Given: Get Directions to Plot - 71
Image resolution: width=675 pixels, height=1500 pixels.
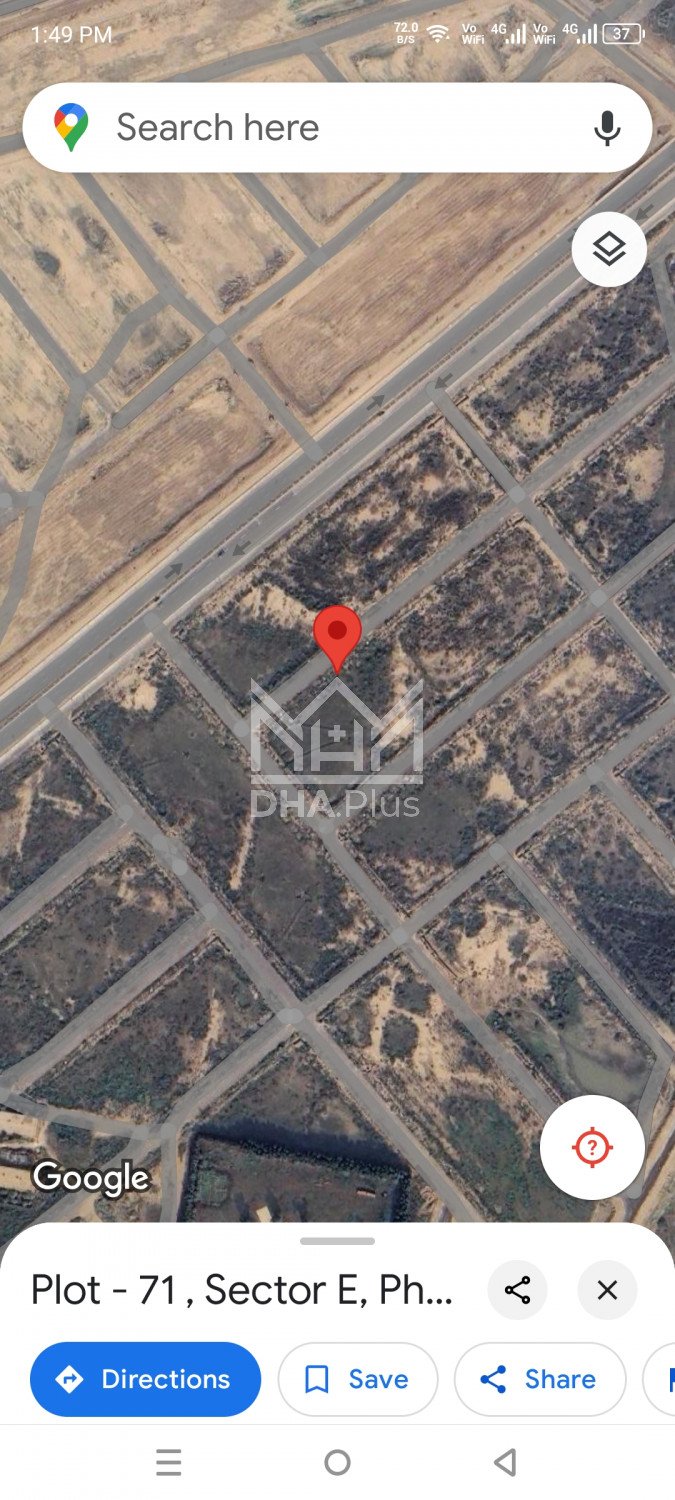Looking at the screenshot, I should (x=146, y=1379).
